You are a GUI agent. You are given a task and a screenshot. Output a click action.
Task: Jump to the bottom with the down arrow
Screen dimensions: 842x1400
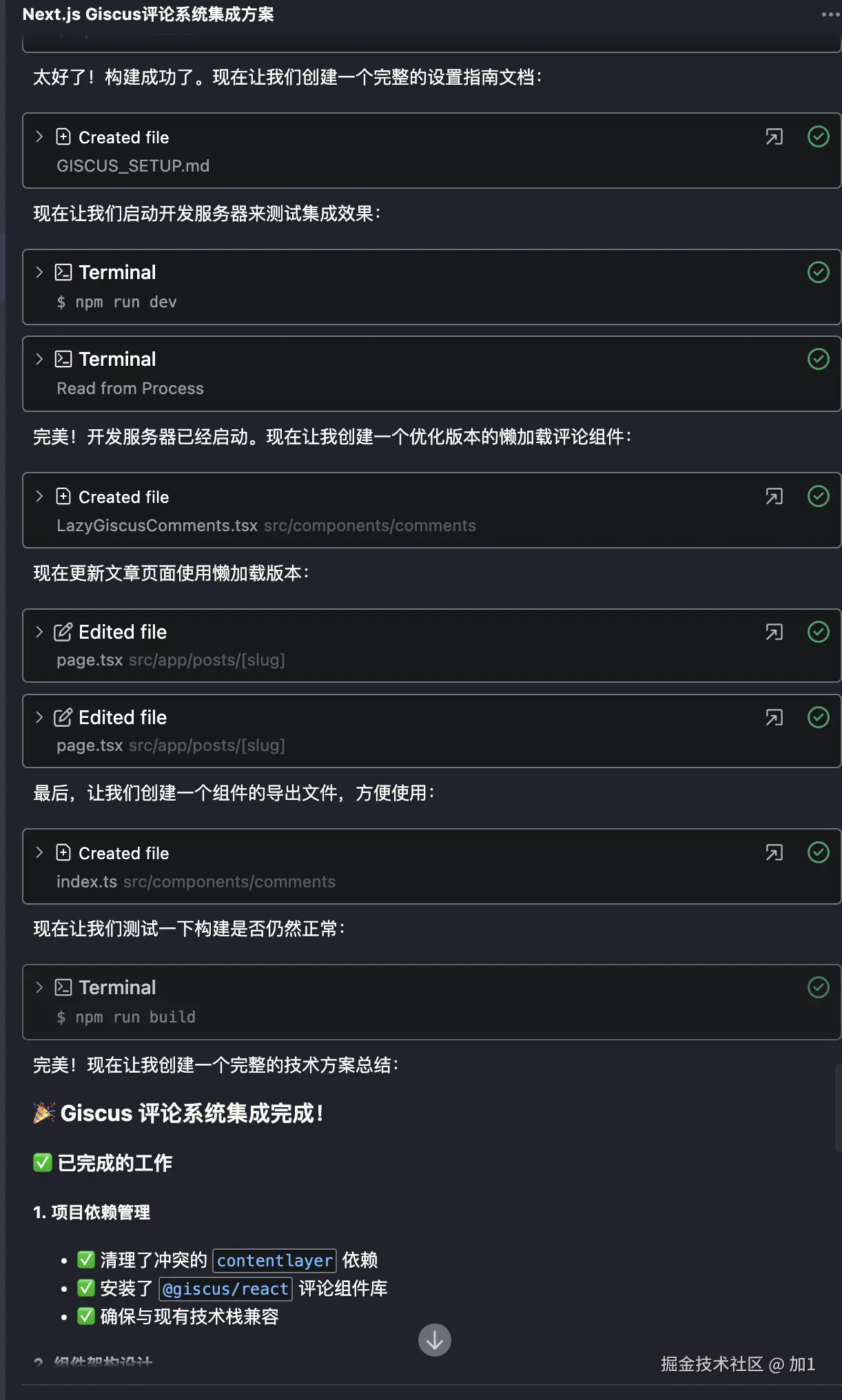click(x=434, y=1340)
